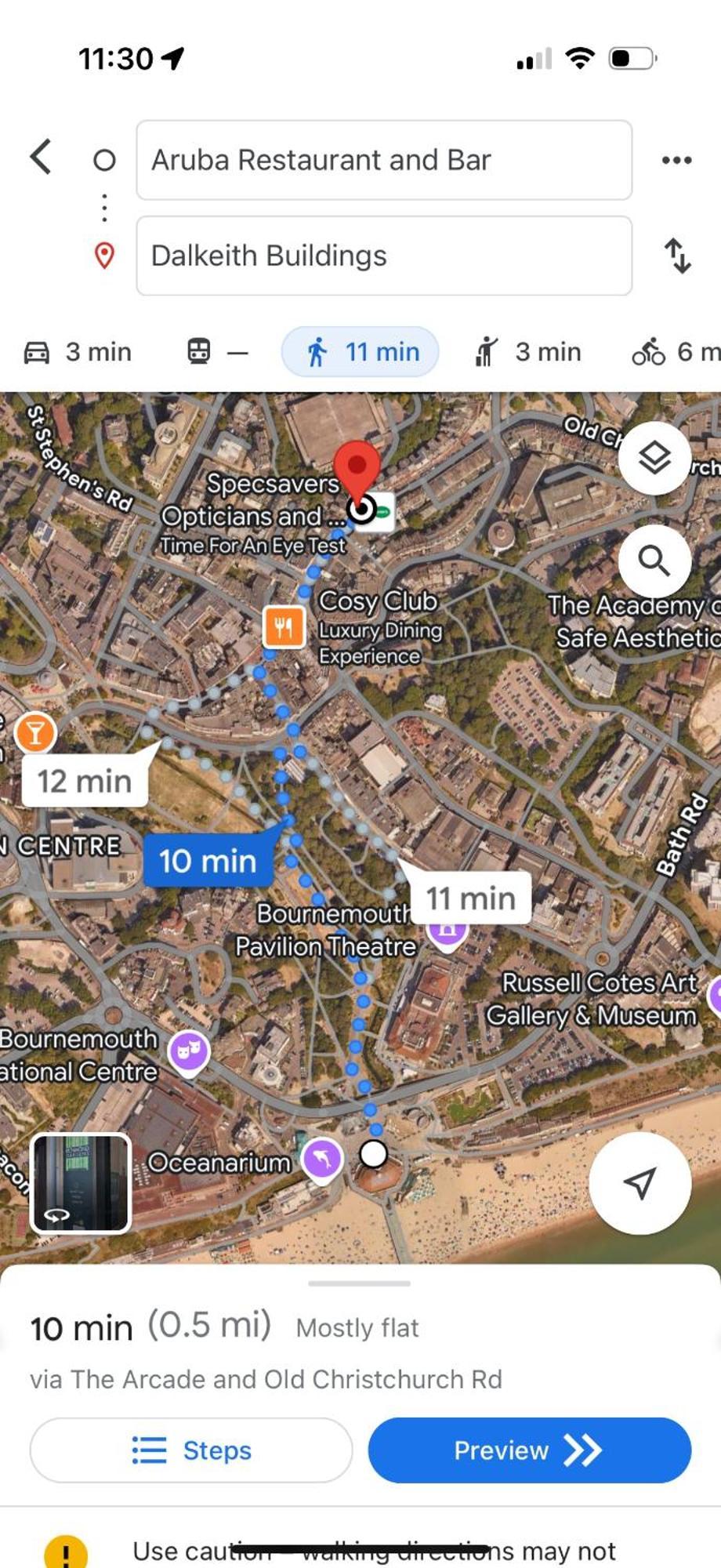Viewport: 721px width, 1568px height.
Task: Open the Oceanarium map pin
Action: click(x=322, y=1158)
